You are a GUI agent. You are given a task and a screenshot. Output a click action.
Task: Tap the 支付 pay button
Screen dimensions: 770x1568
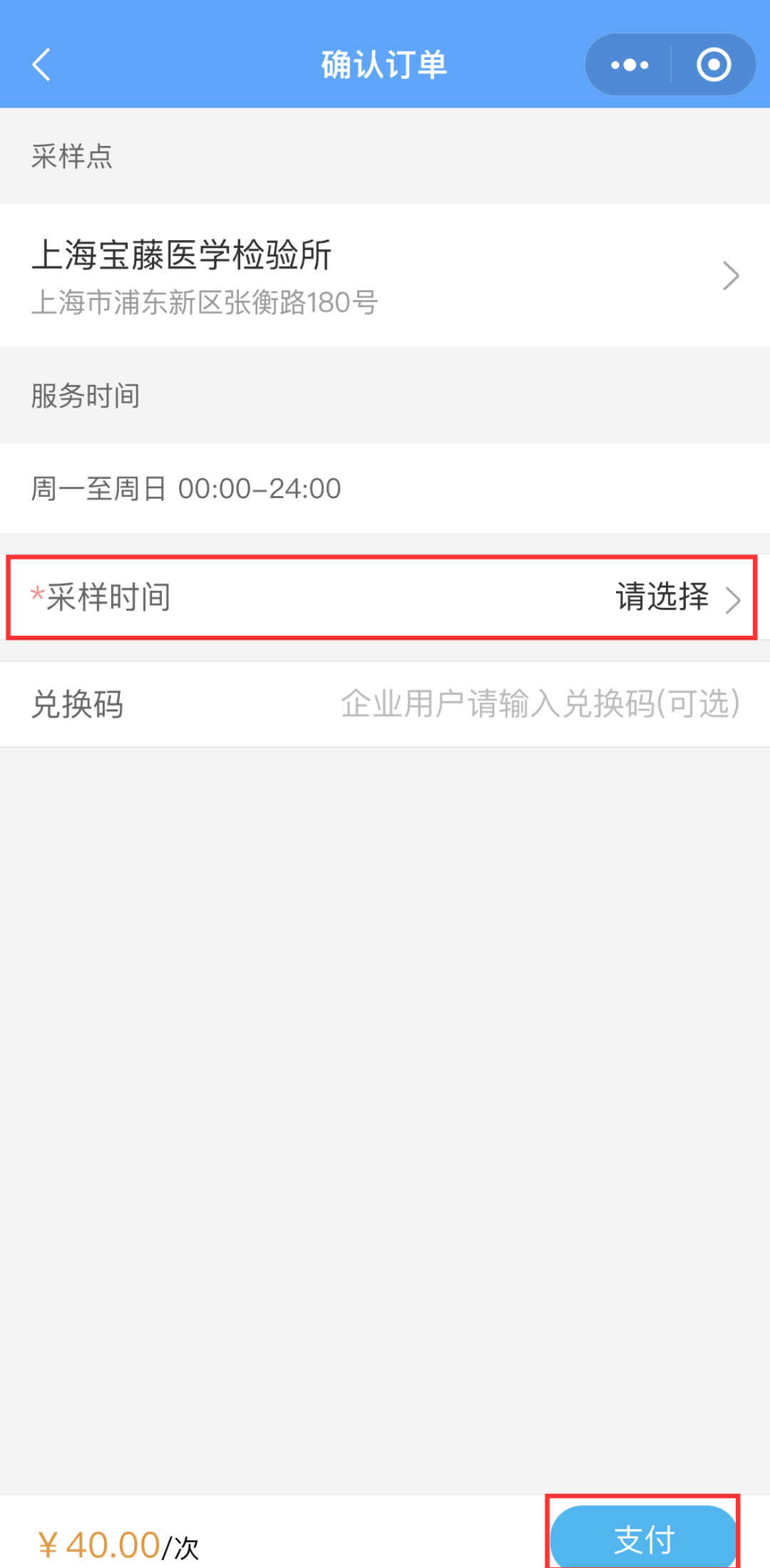pos(643,1538)
